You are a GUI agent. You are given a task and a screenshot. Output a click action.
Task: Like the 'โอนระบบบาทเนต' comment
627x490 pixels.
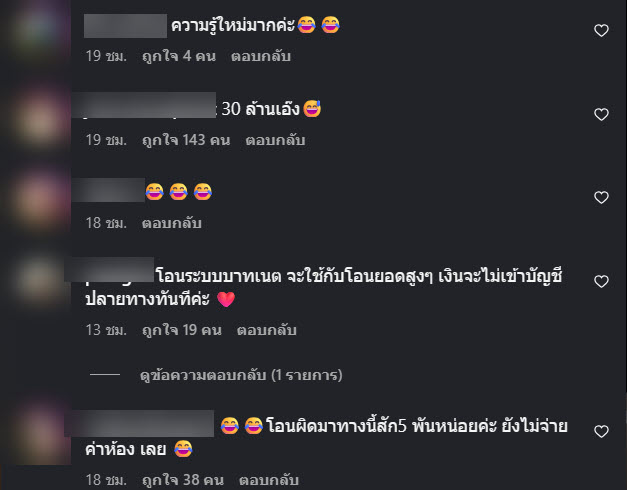tap(601, 282)
